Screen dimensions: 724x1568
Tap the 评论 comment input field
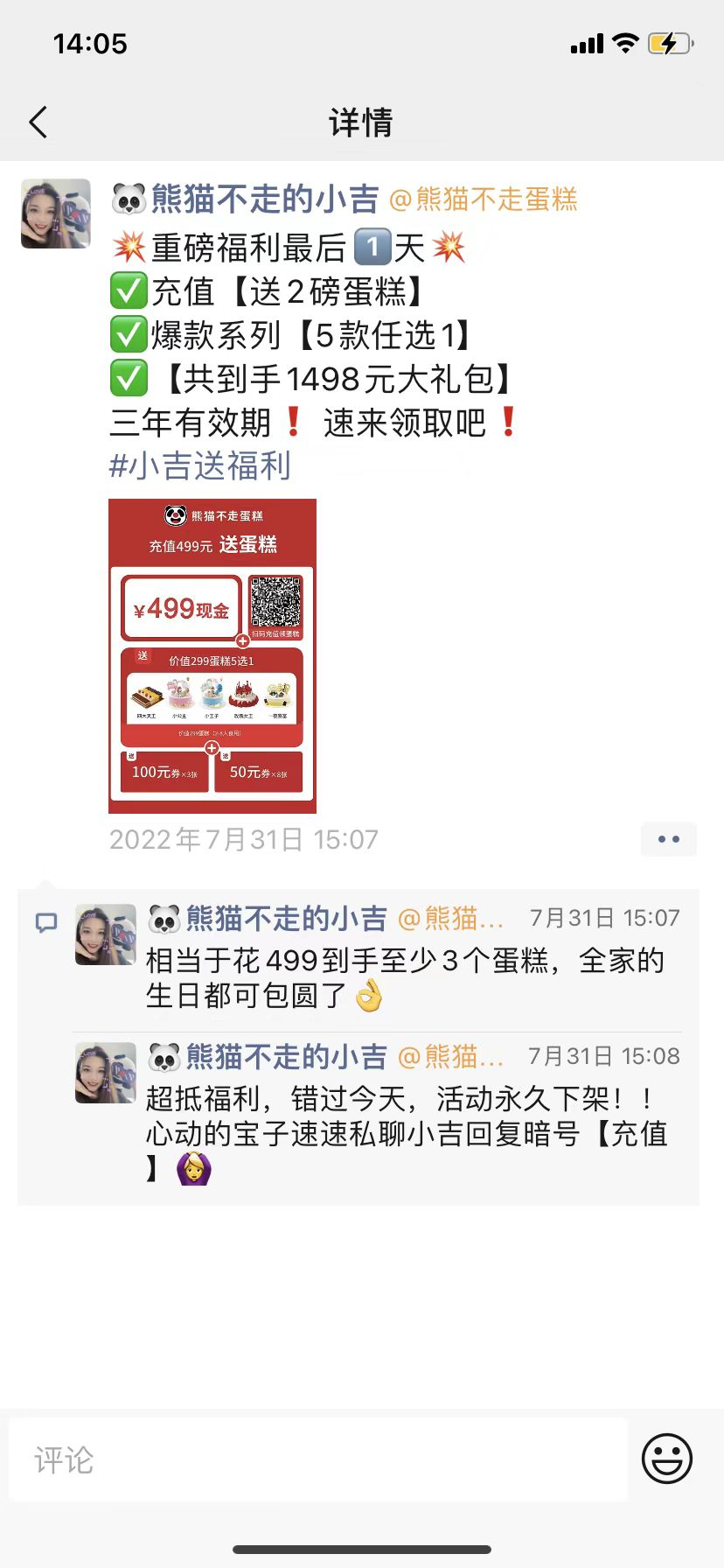[x=318, y=1459]
